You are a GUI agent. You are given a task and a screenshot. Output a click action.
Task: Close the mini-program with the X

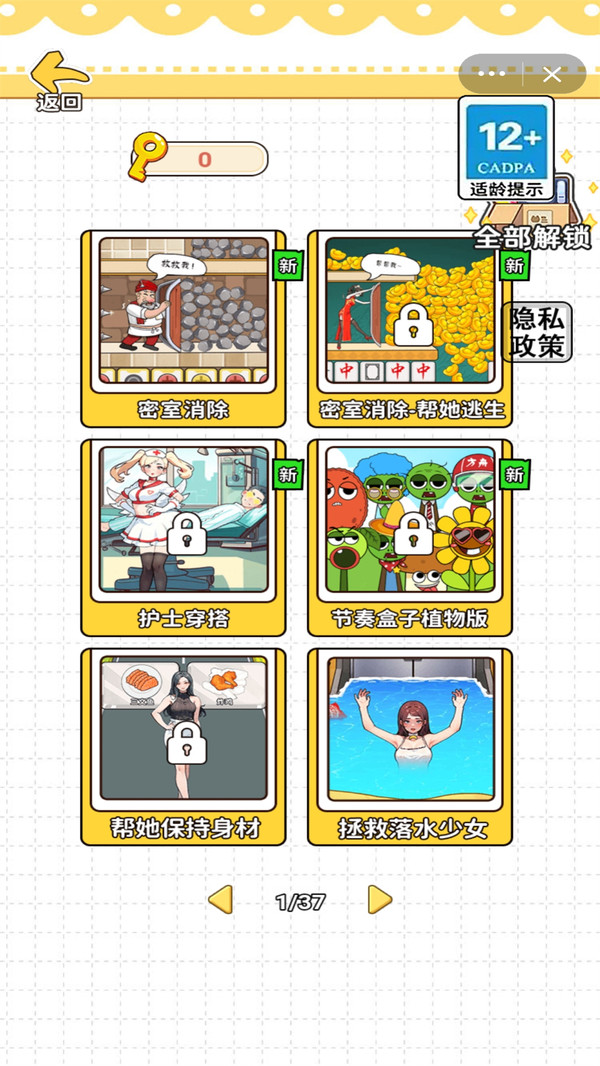coord(552,73)
